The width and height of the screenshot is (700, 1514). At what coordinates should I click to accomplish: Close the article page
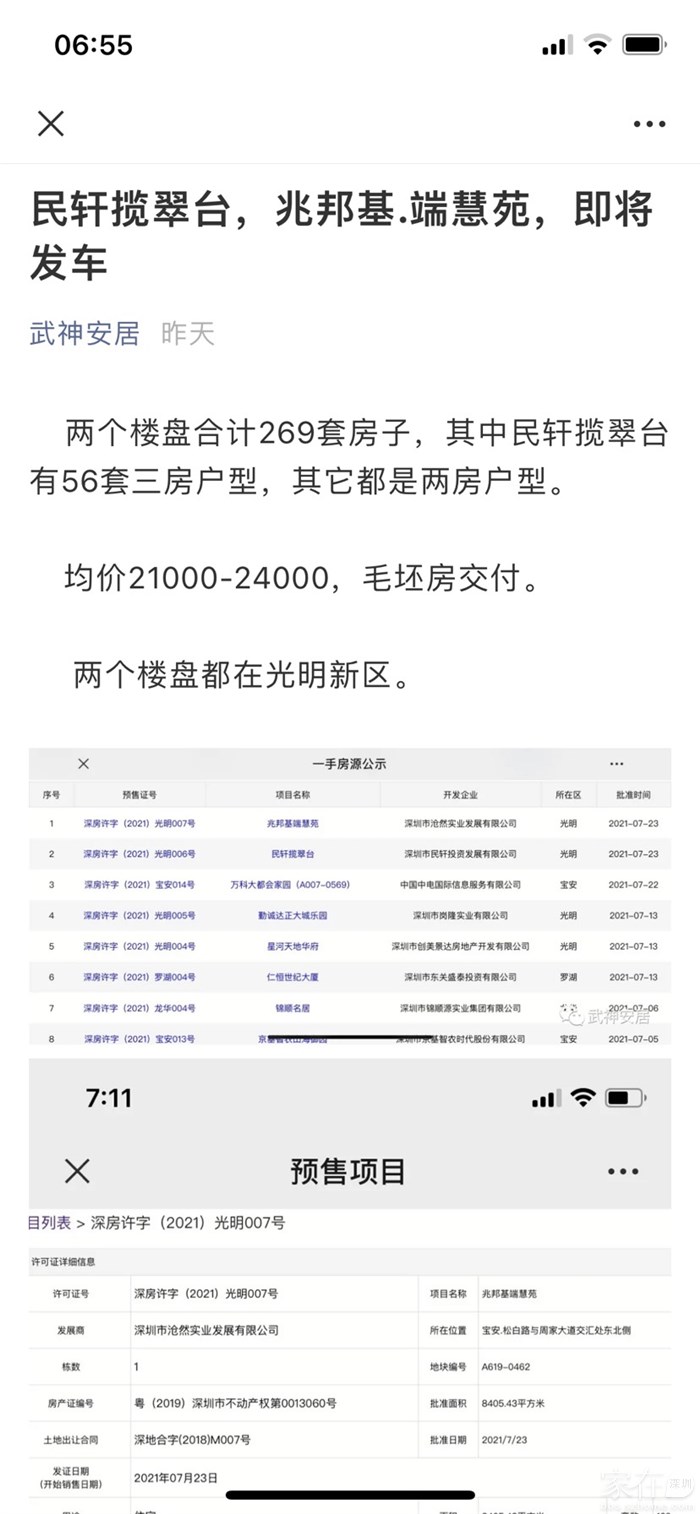(51, 124)
